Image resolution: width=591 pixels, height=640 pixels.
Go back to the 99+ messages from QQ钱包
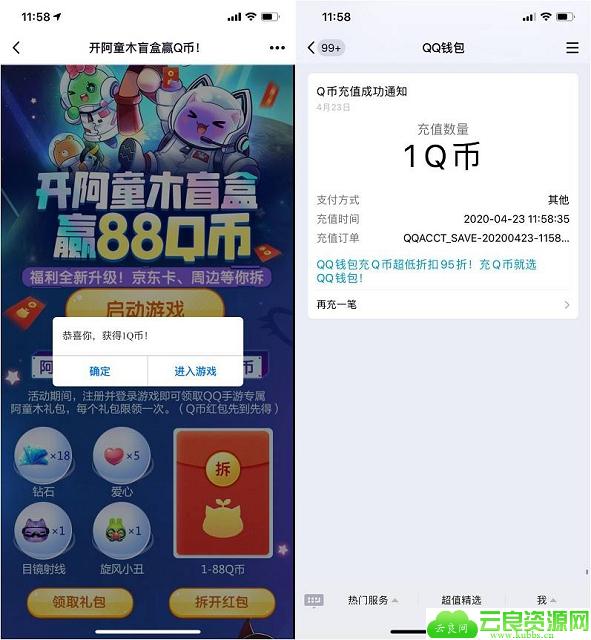tap(326, 48)
